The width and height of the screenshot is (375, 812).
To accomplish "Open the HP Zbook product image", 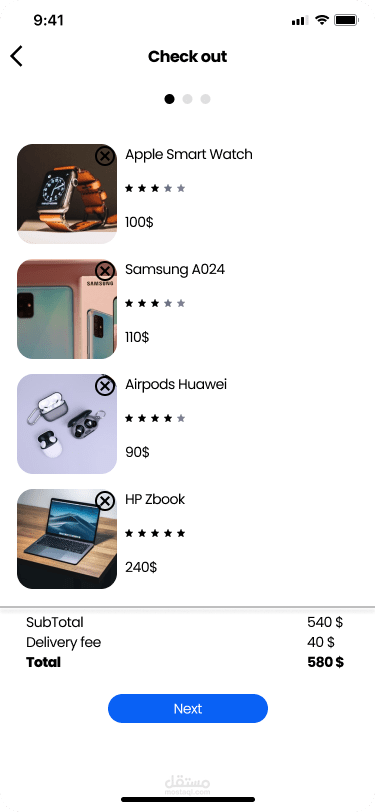I will (x=67, y=539).
